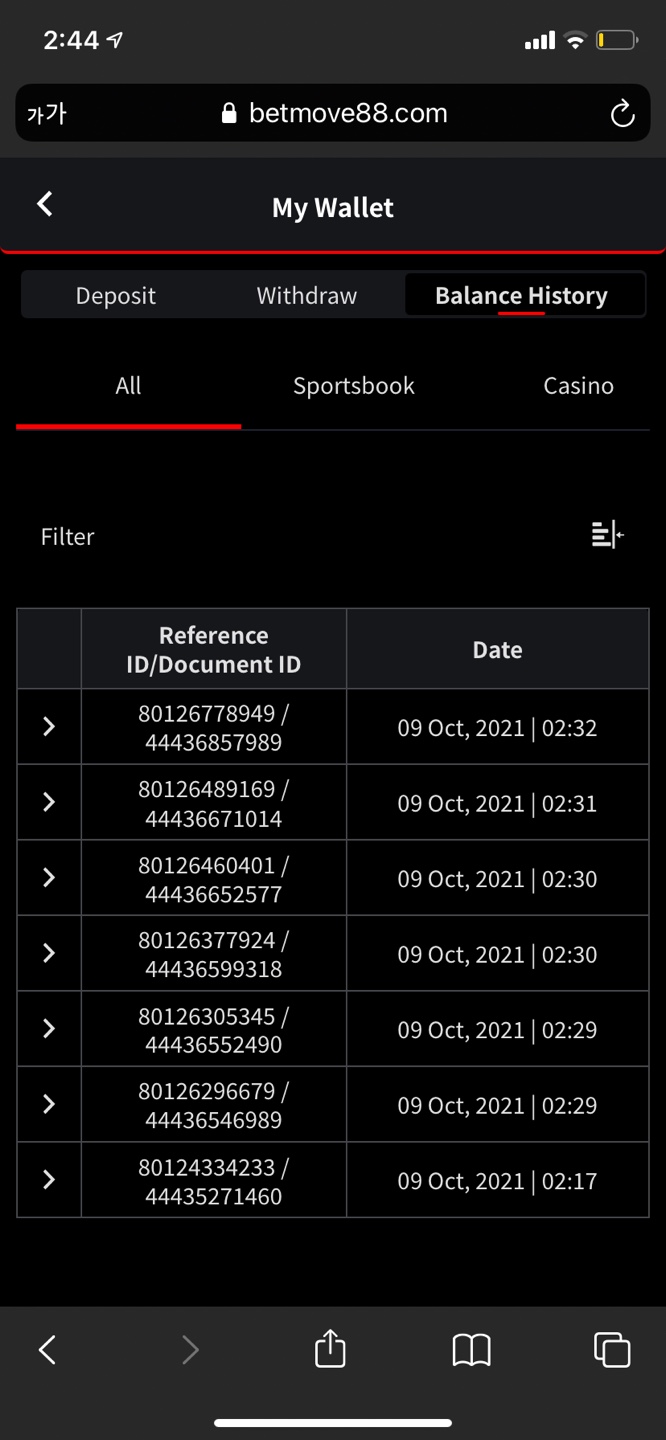The height and width of the screenshot is (1440, 666).
Task: Reload the betmove88.com page
Action: tap(622, 114)
